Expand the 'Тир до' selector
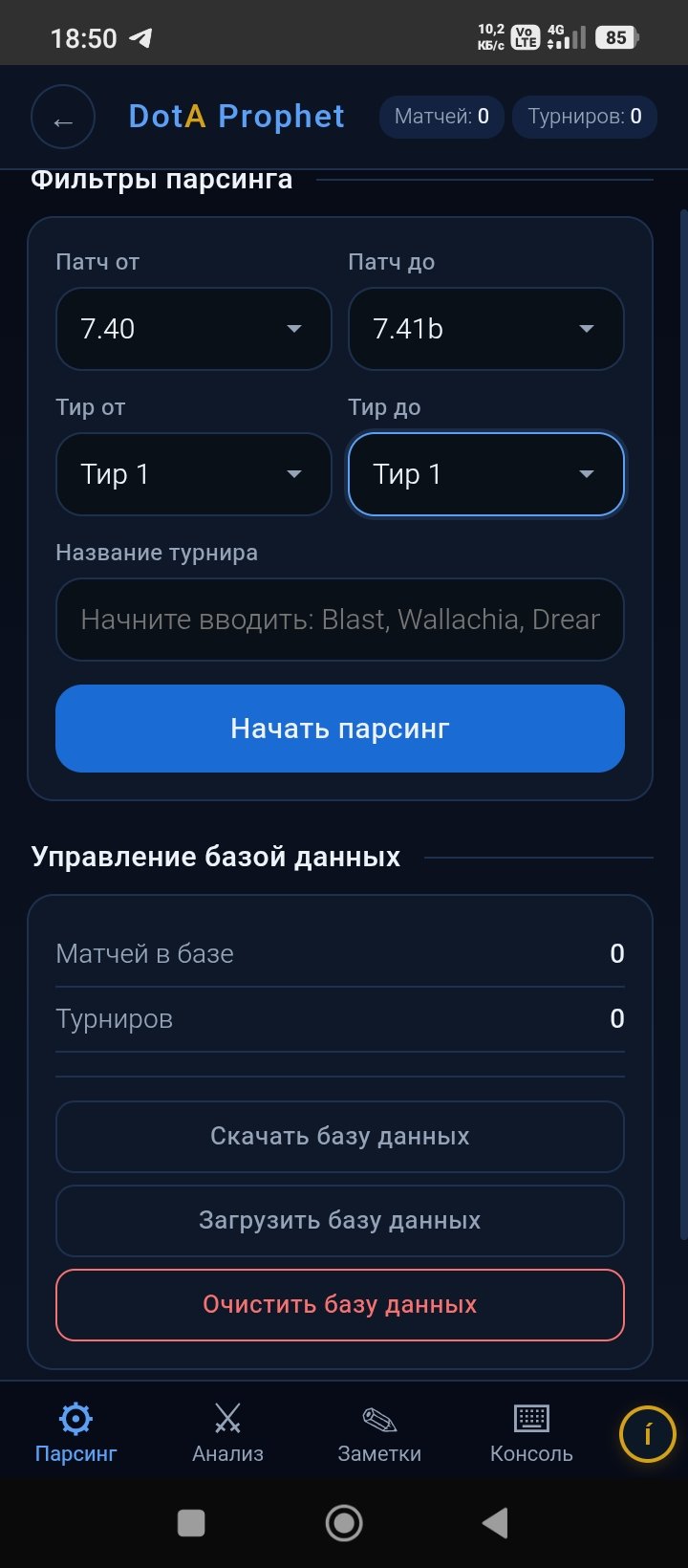688x1568 pixels. tap(485, 474)
